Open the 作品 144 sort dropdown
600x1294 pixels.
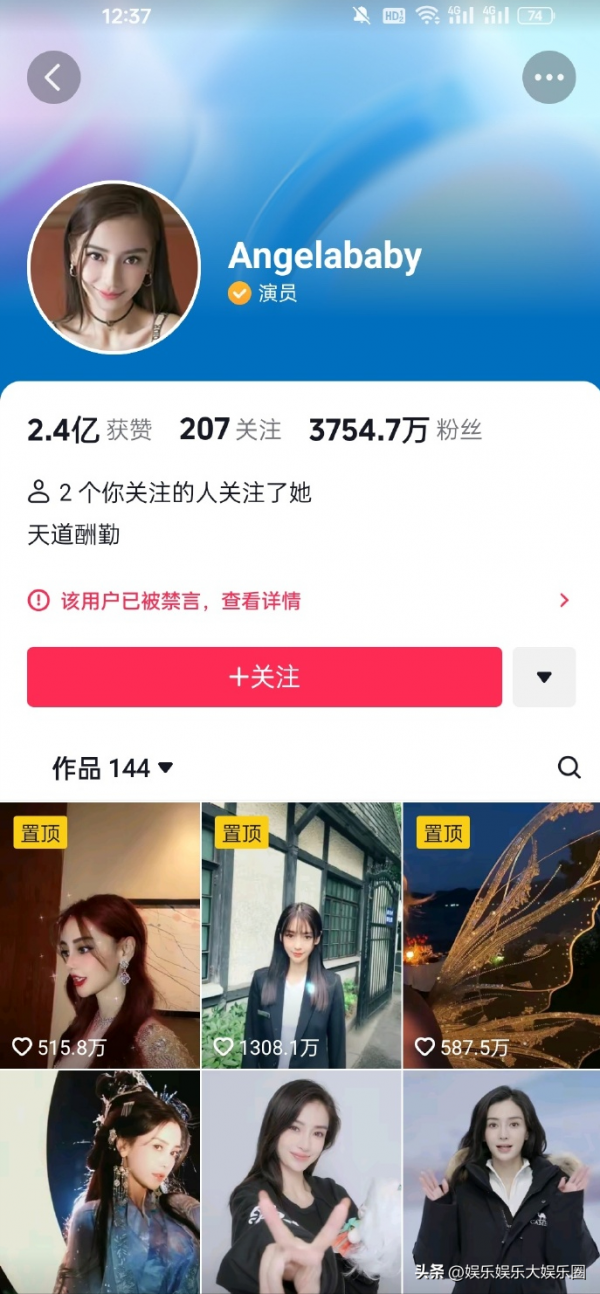click(x=113, y=768)
